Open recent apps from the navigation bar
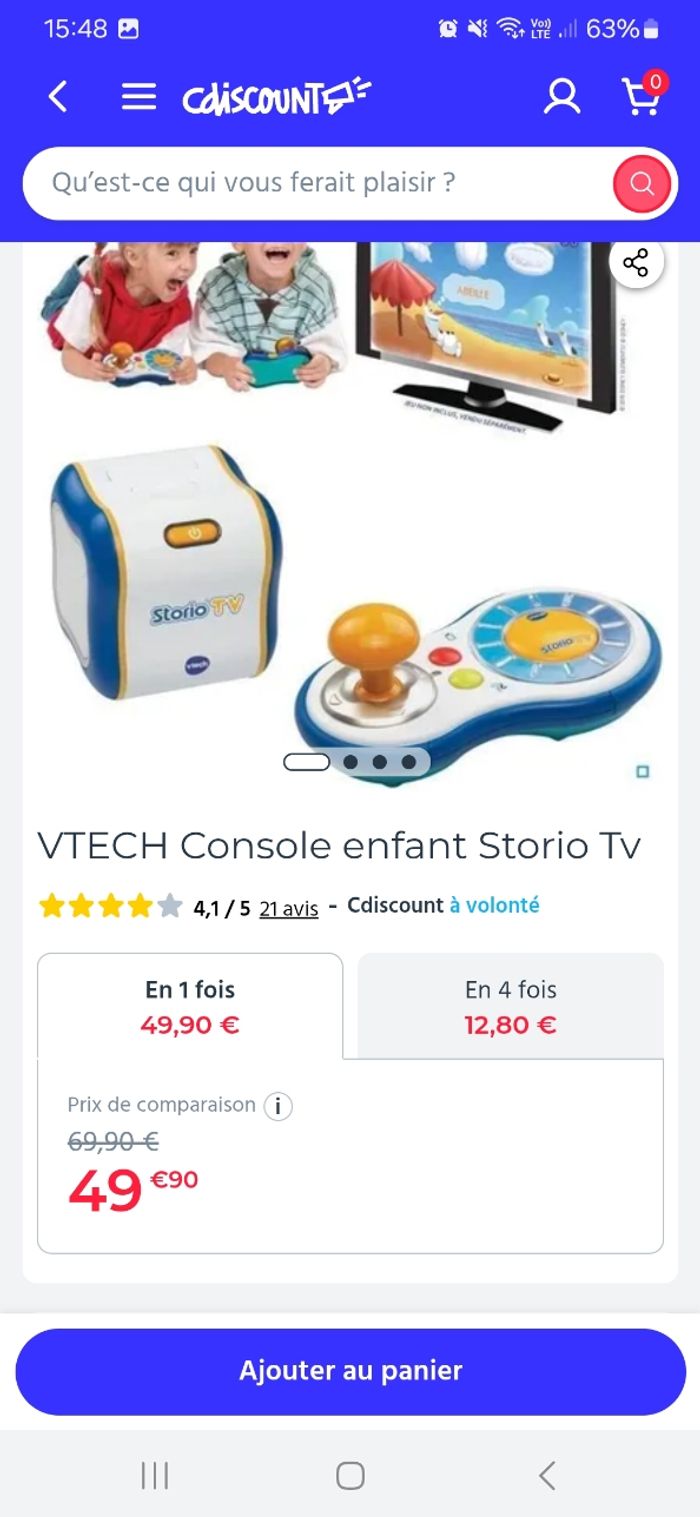 (155, 1475)
